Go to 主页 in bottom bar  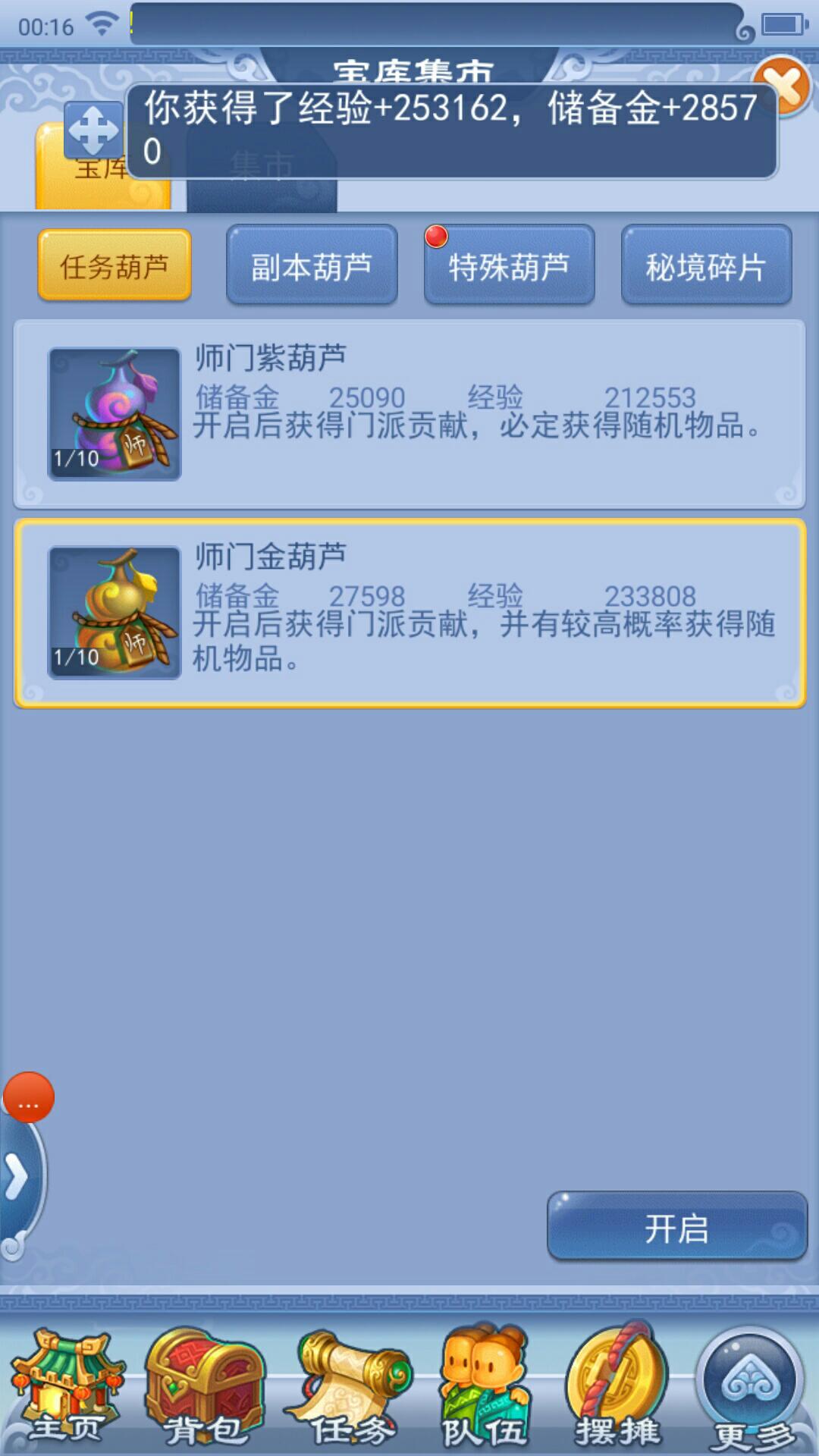[67, 1386]
